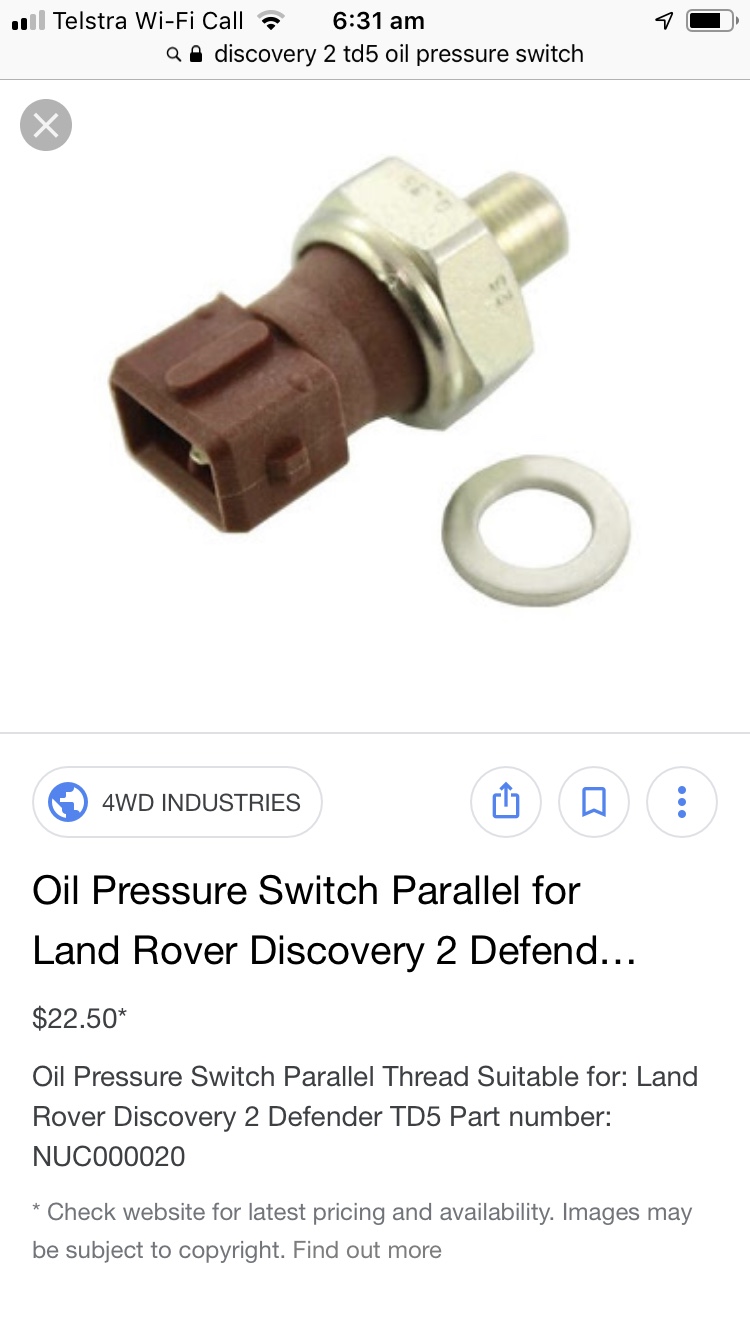Open the oil pressure switch product photo
Image resolution: width=750 pixels, height=1334 pixels.
[370, 380]
